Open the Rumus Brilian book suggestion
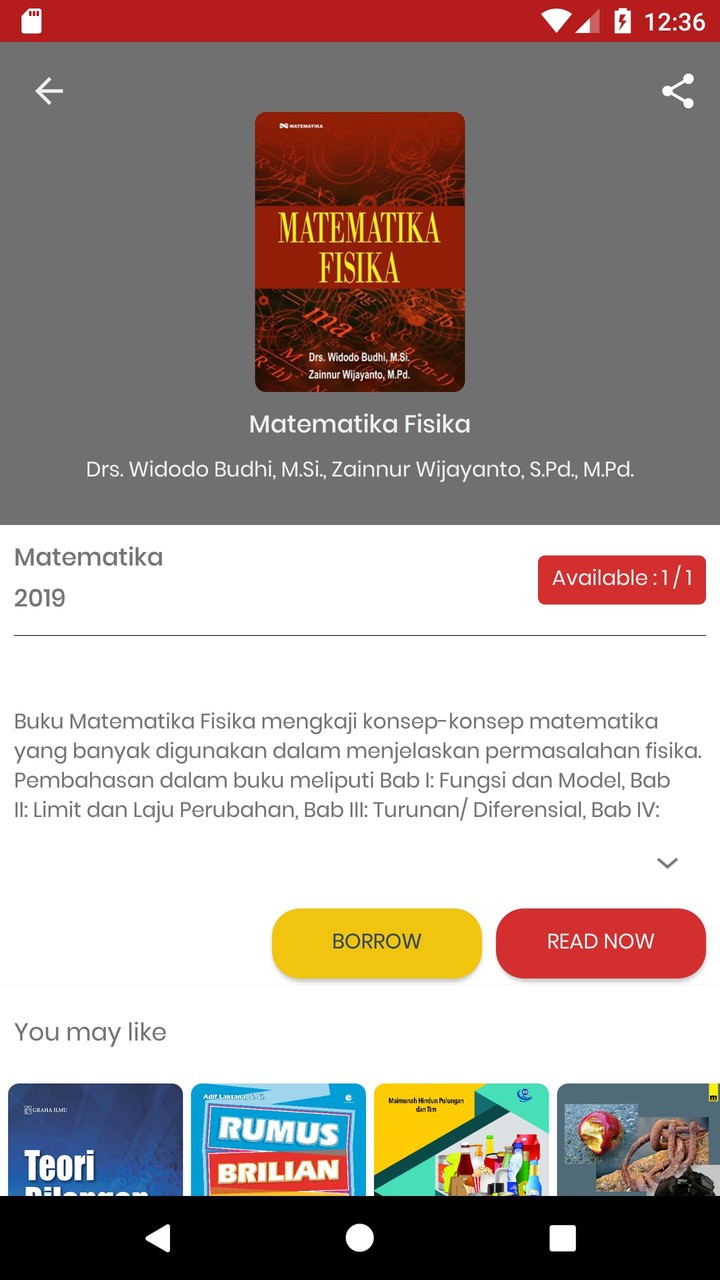Viewport: 720px width, 1280px height. (278, 1140)
